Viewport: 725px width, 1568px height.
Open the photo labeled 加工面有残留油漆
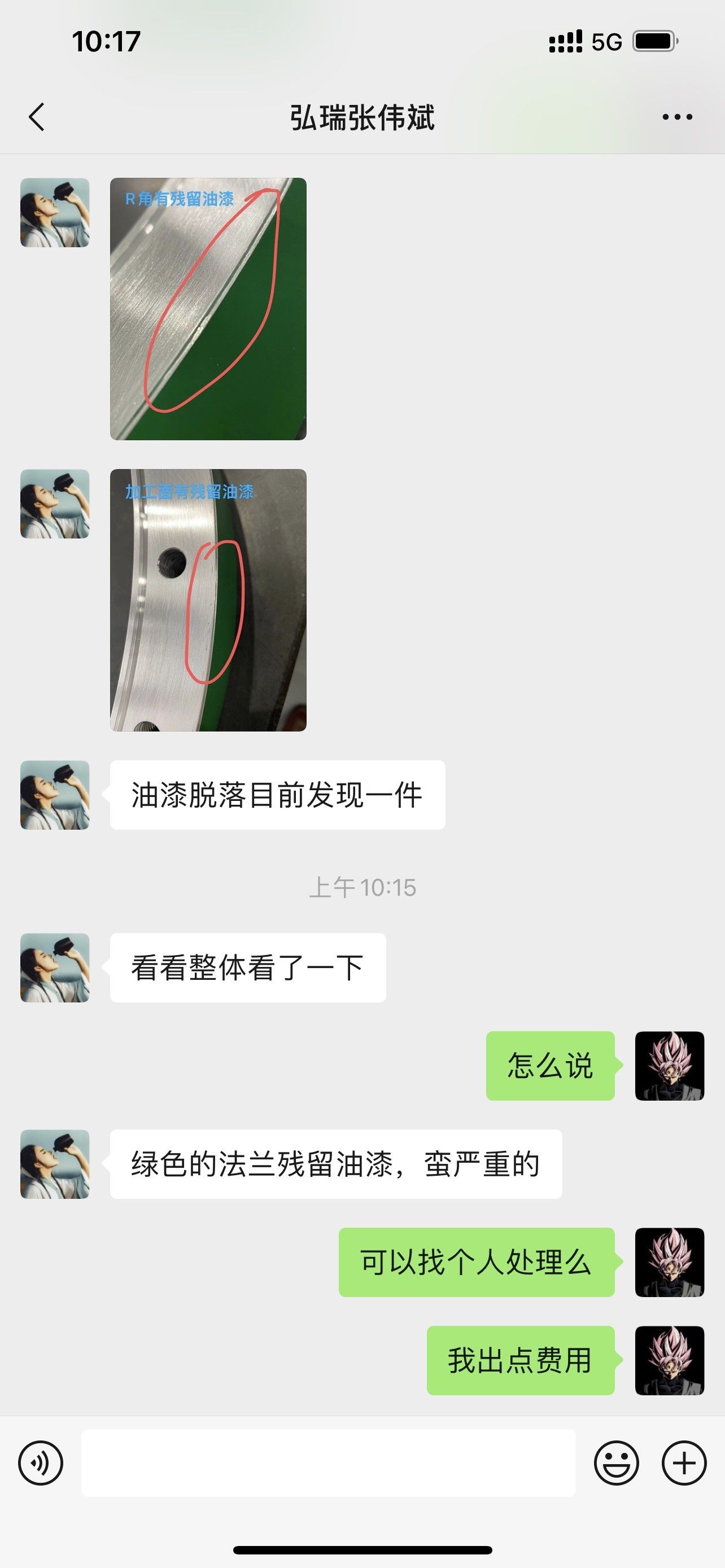coord(208,599)
